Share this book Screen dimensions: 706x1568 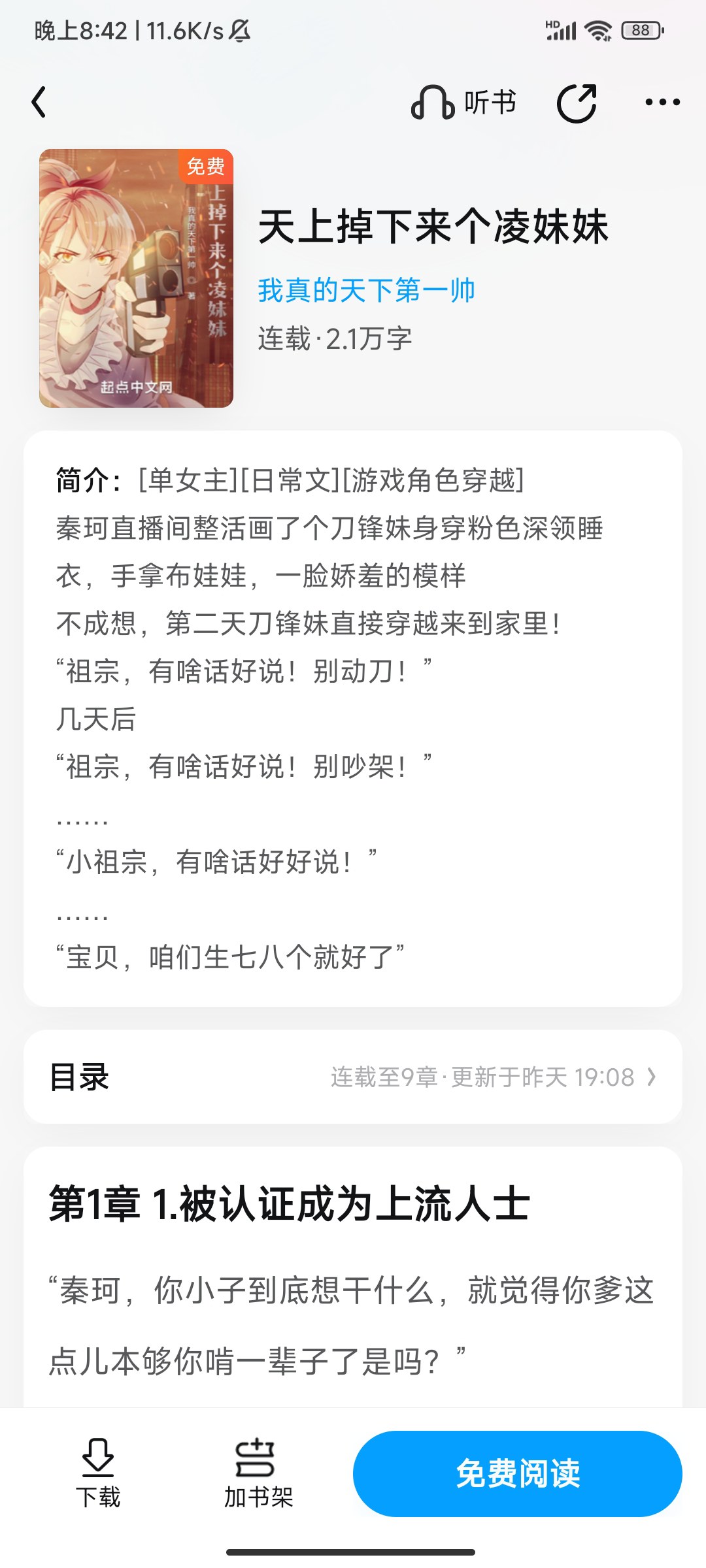577,103
